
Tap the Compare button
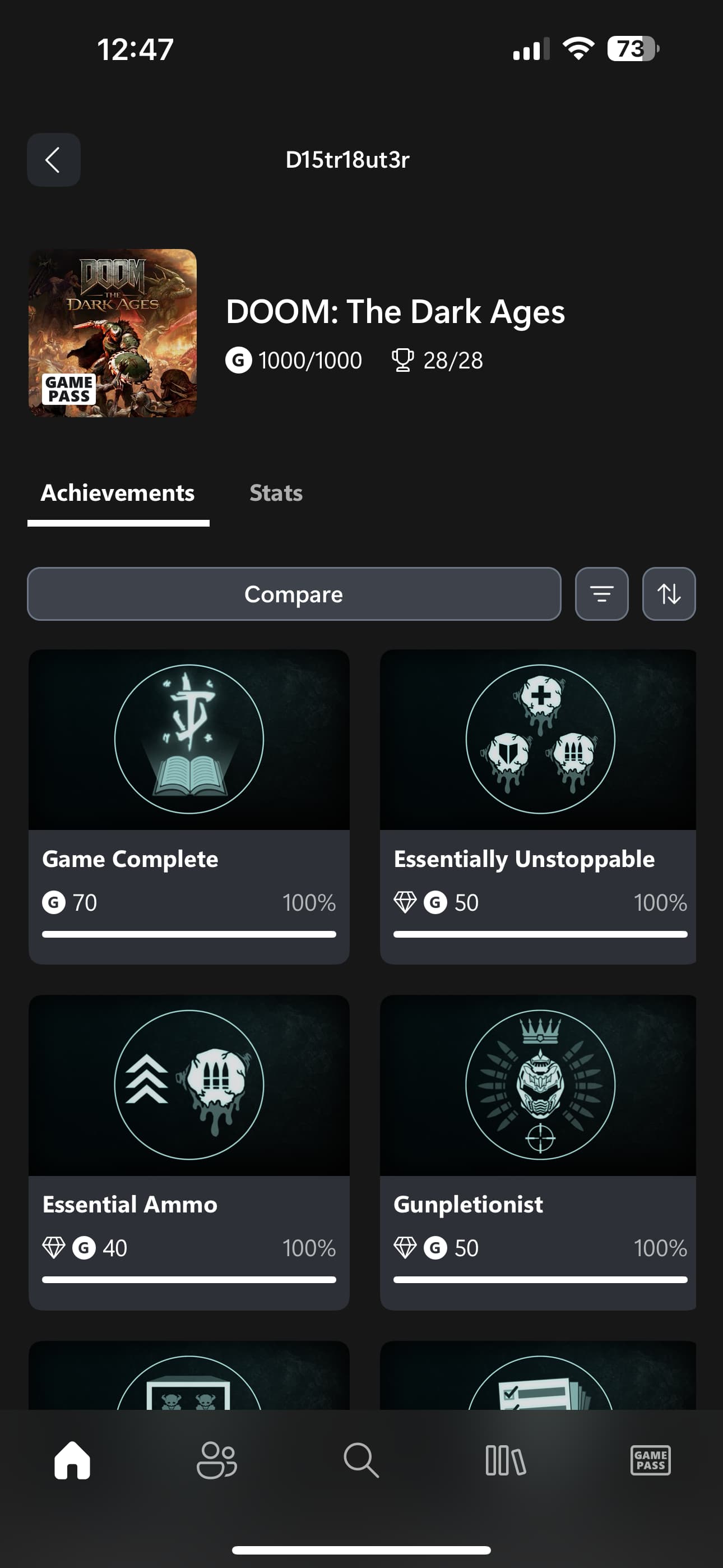(294, 594)
